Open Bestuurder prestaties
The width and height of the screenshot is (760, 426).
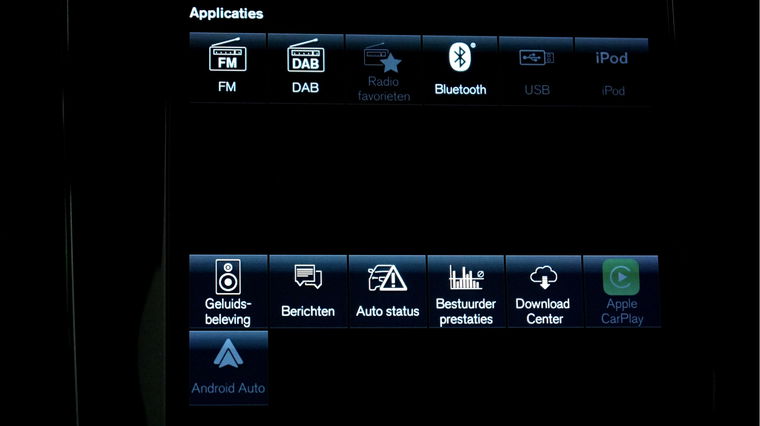pyautogui.click(x=466, y=291)
